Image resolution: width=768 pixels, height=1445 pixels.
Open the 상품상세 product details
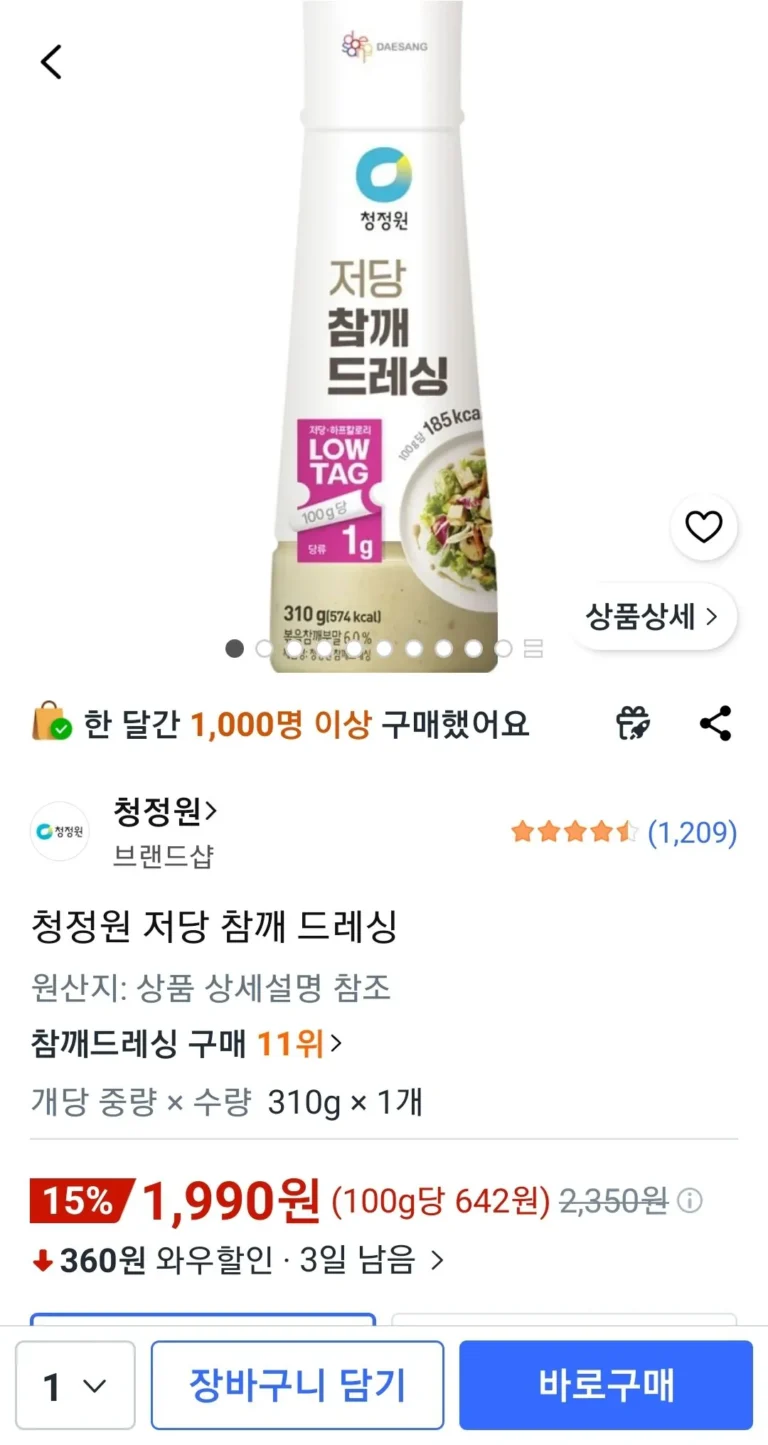click(x=652, y=617)
